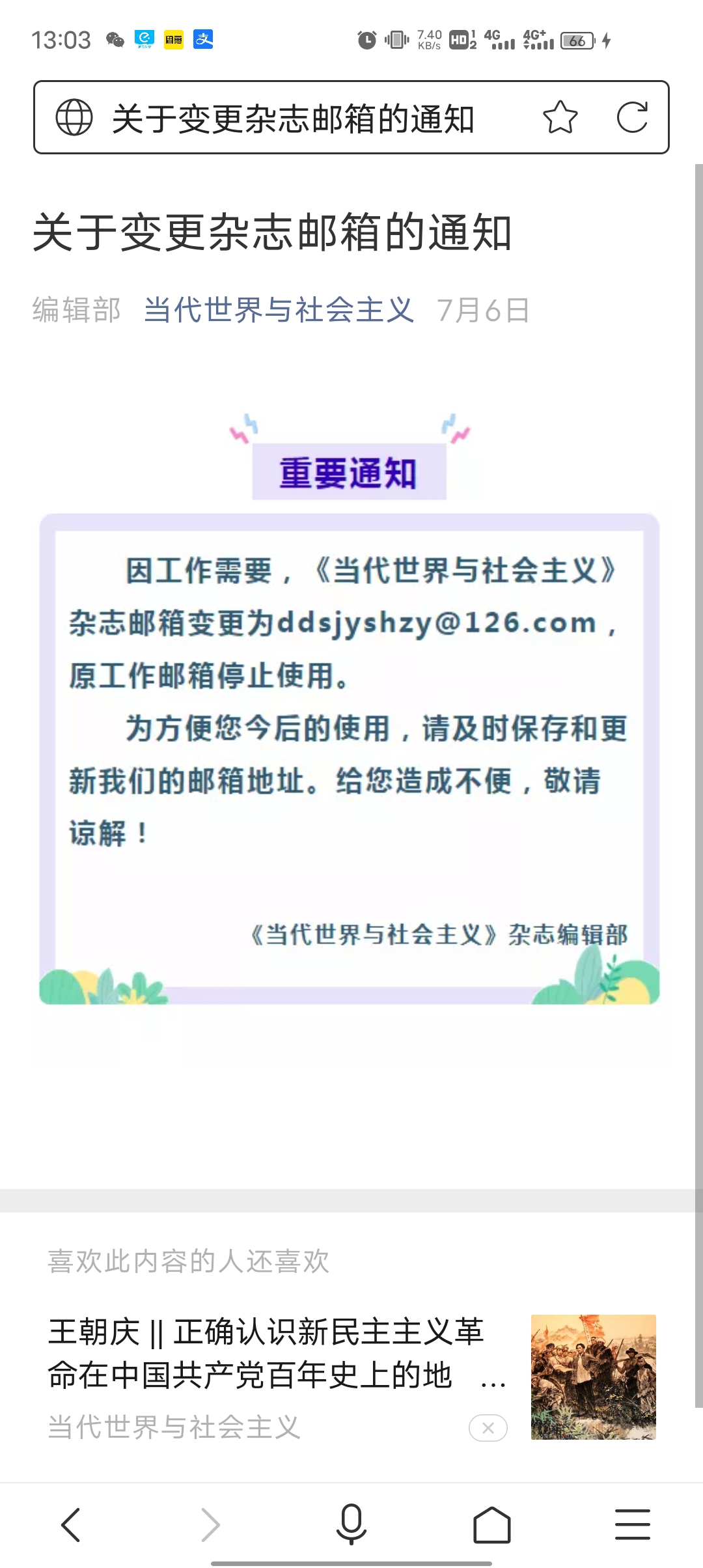This screenshot has width=703, height=1568.
Task: Open the 王朝庆 article thumbnail image
Action: 593,1377
